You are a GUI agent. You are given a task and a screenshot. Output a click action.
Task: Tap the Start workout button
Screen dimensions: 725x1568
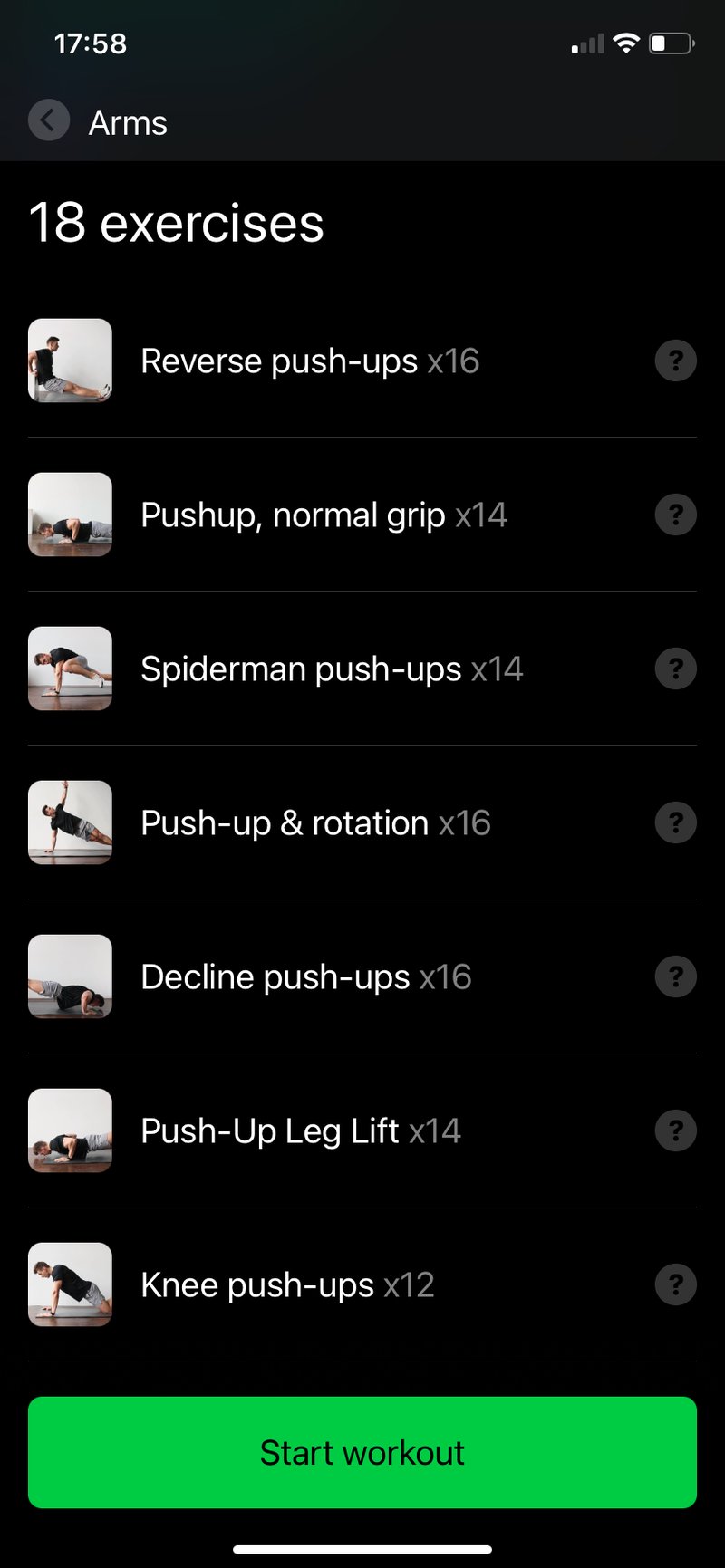[362, 1452]
